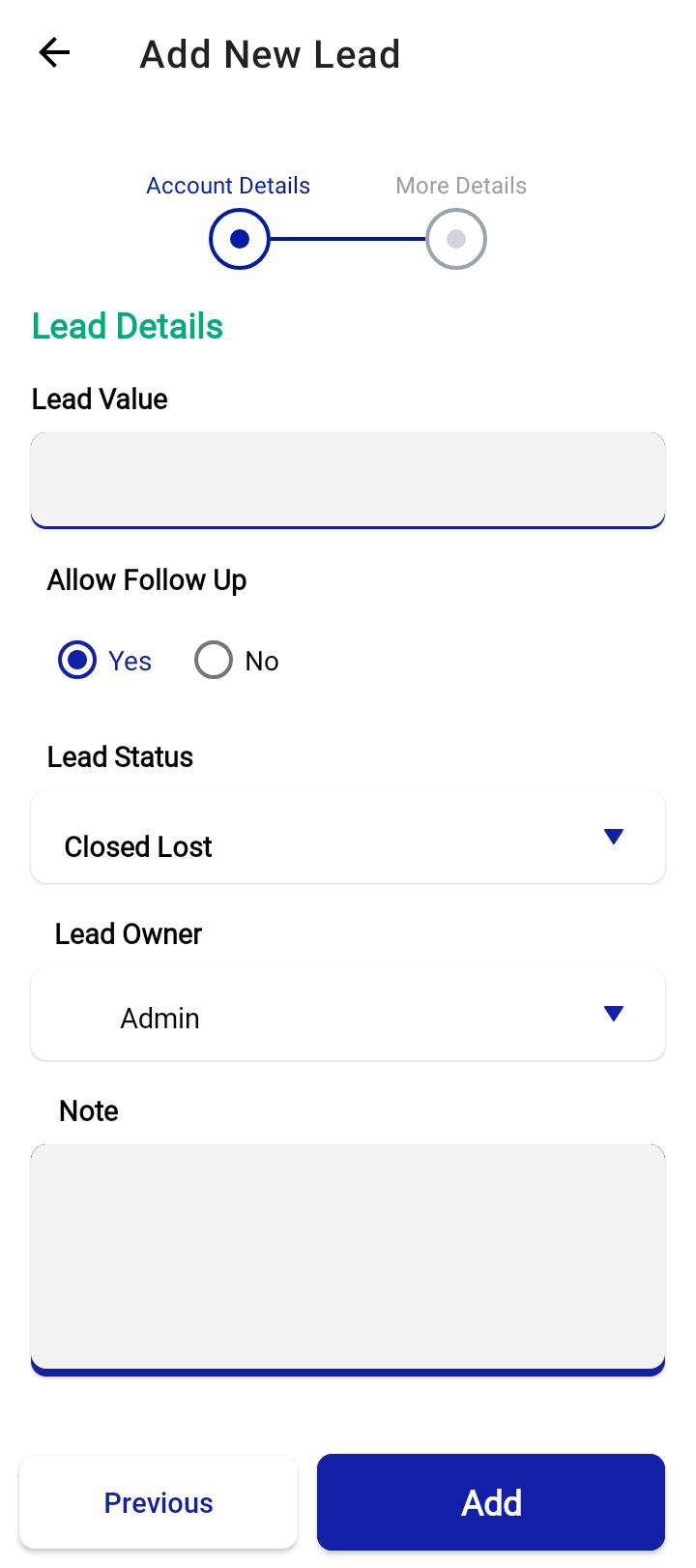Click the back arrow to return
This screenshot has height=1568, width=696.
tap(53, 53)
